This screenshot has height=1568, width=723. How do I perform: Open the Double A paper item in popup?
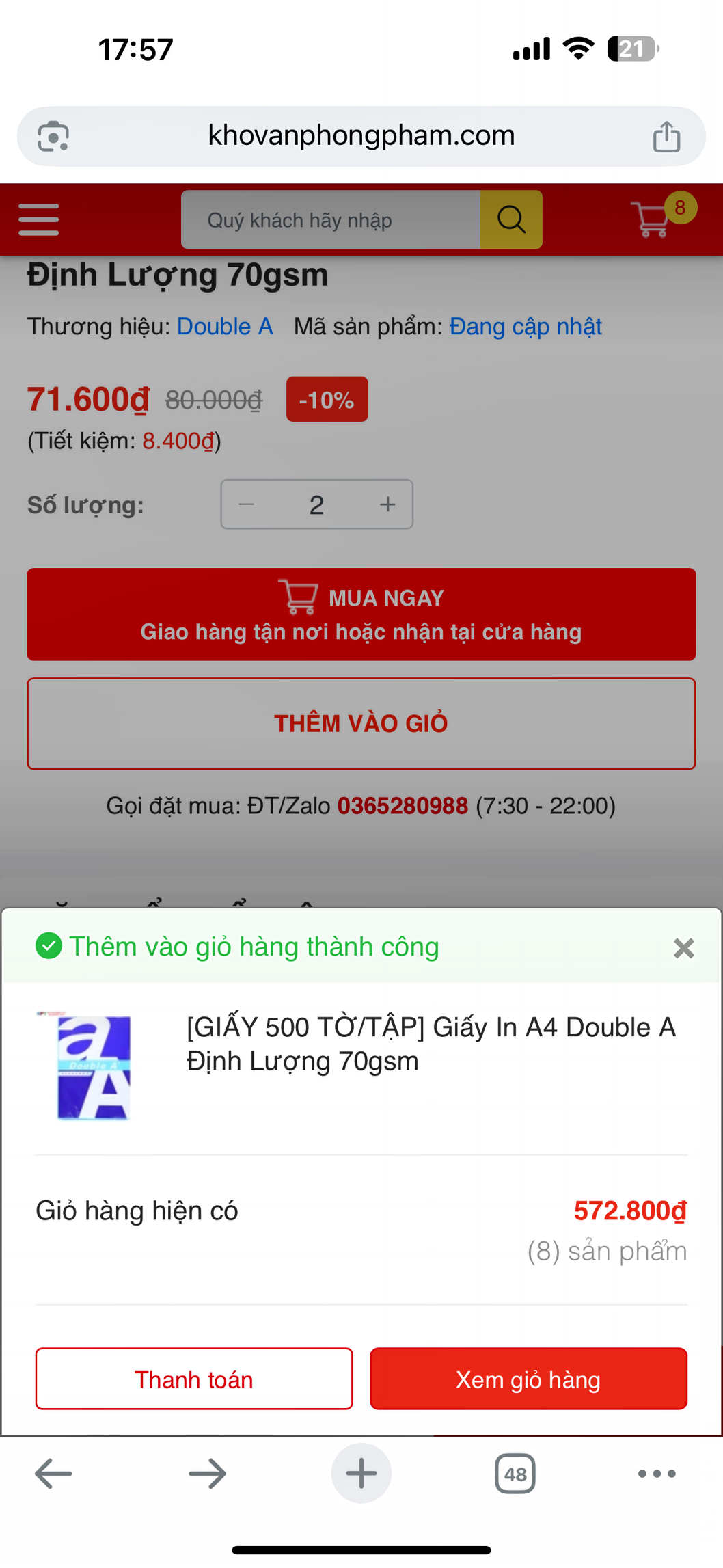point(431,1044)
